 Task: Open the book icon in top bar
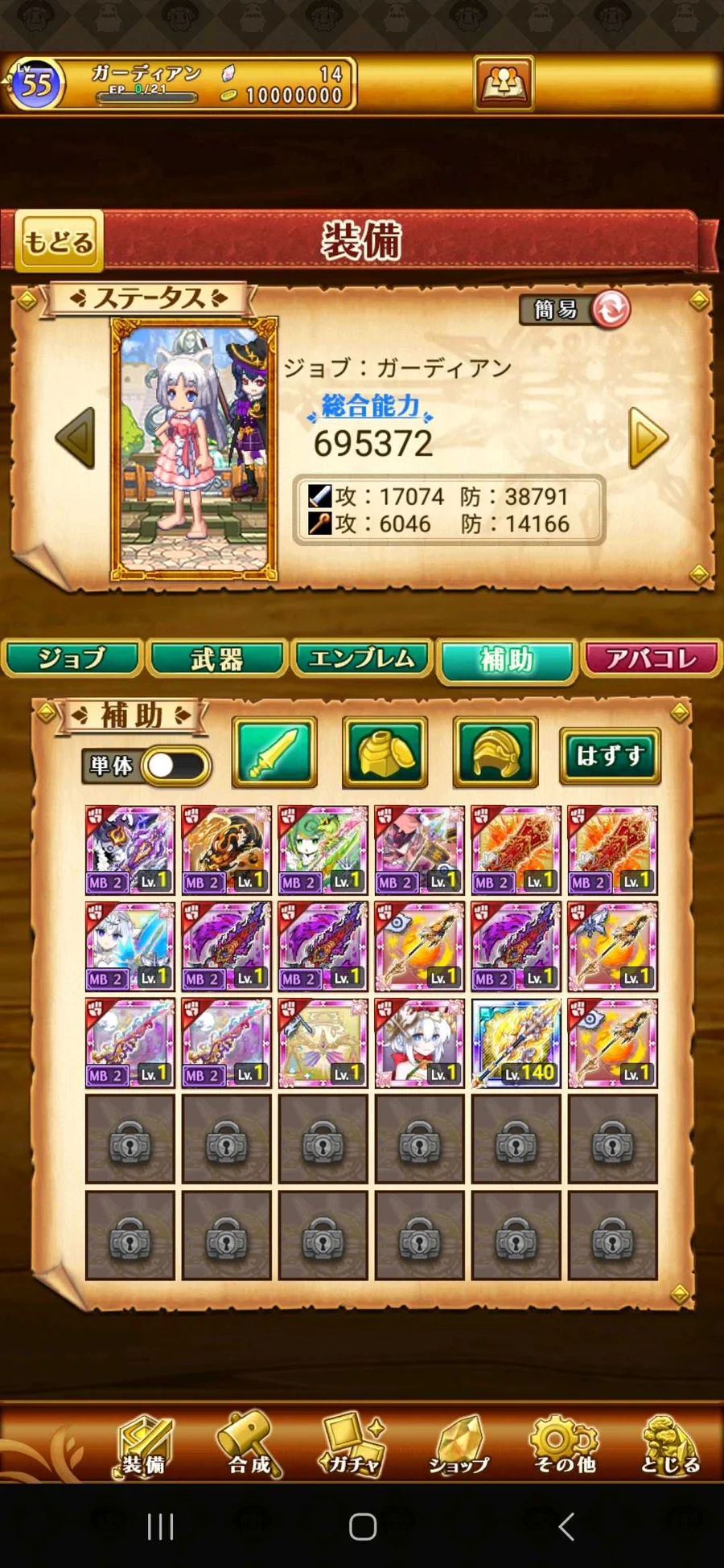(504, 83)
